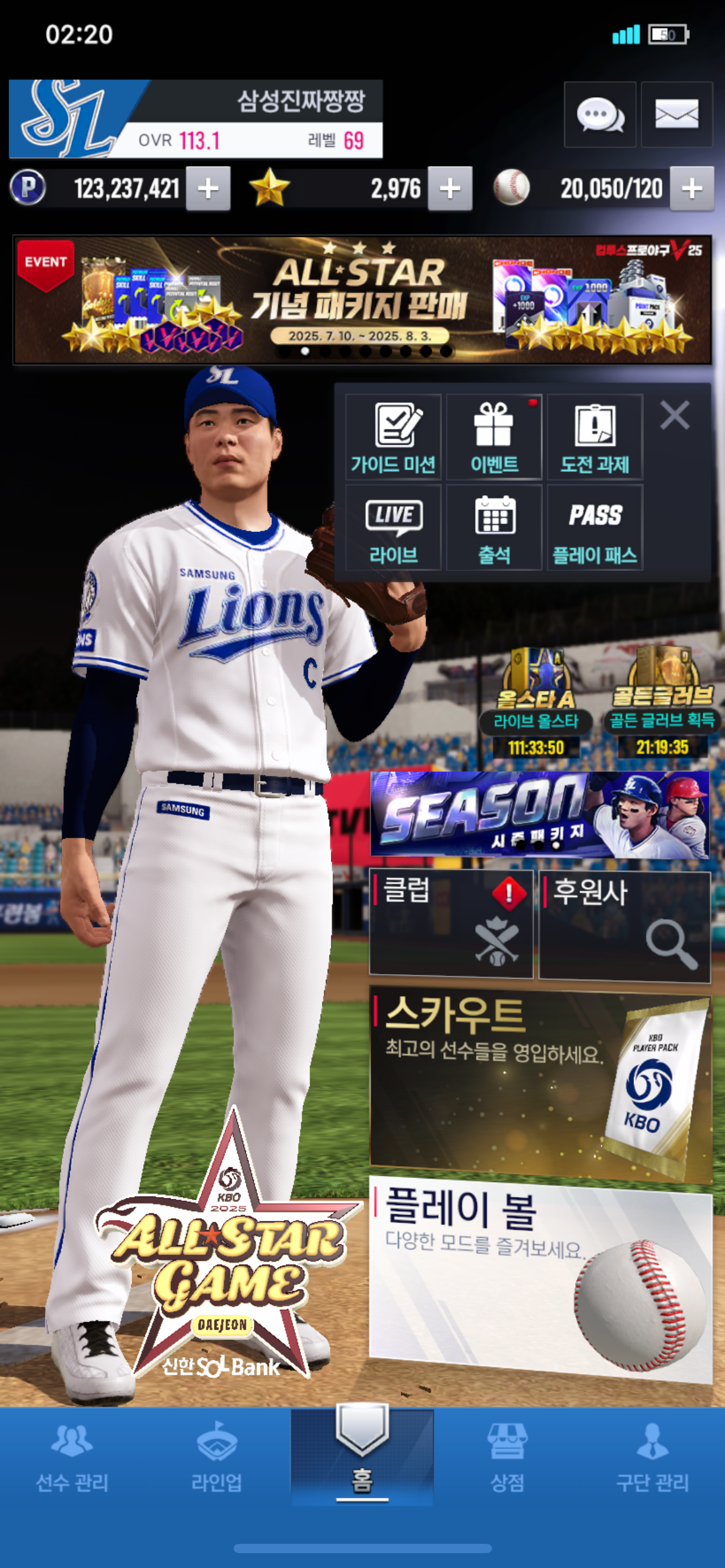Add more points with the plus button

(208, 188)
